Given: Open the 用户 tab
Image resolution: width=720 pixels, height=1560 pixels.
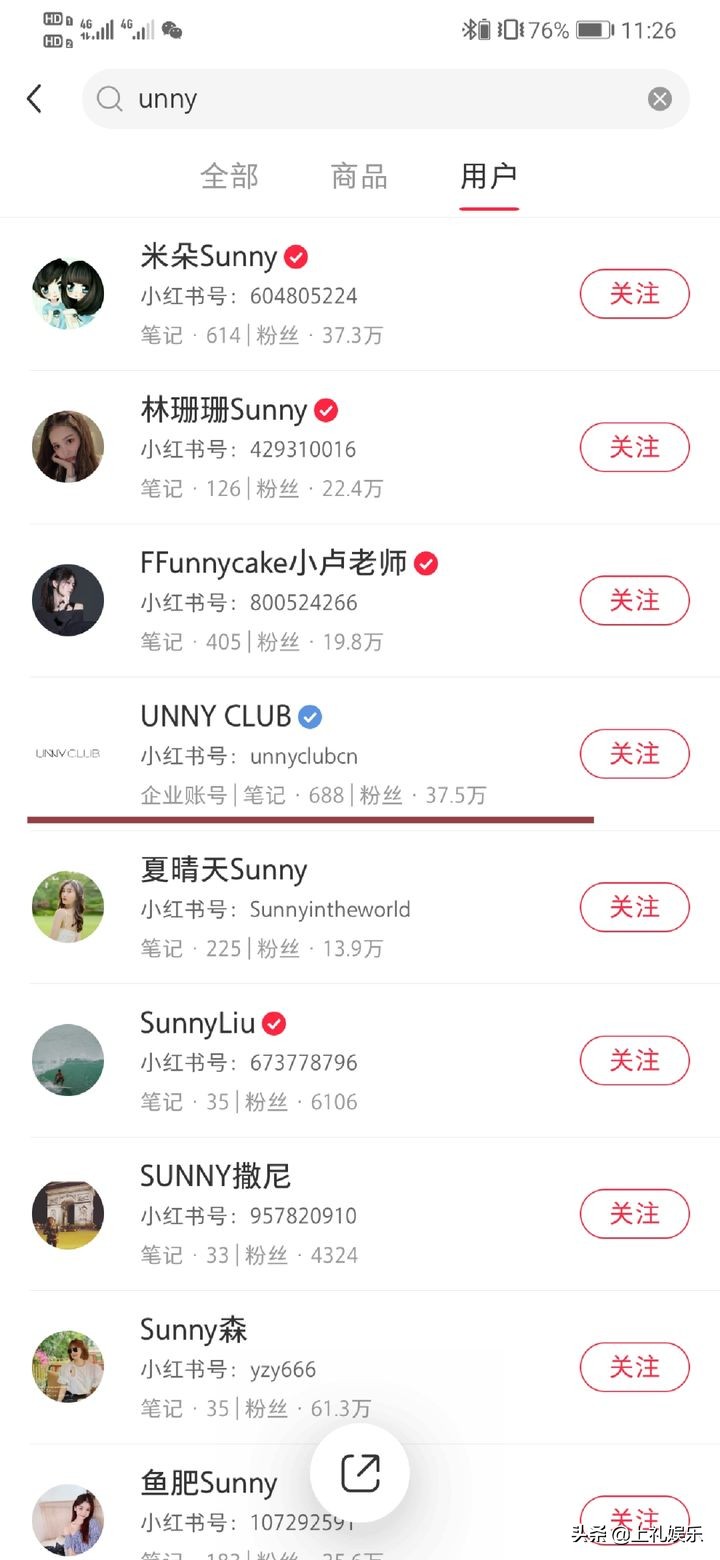Looking at the screenshot, I should [489, 176].
